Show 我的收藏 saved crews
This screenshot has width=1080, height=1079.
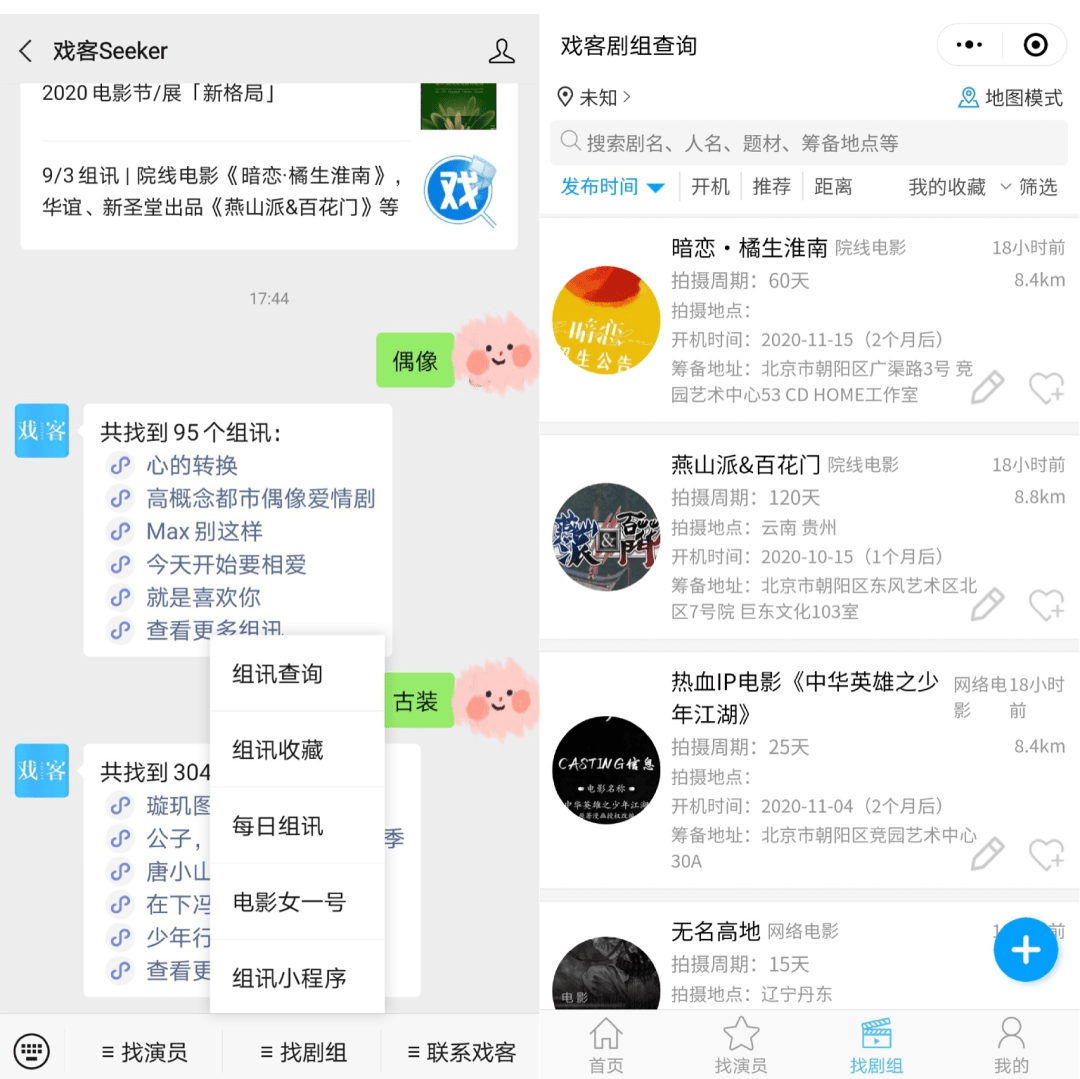pyautogui.click(x=946, y=187)
